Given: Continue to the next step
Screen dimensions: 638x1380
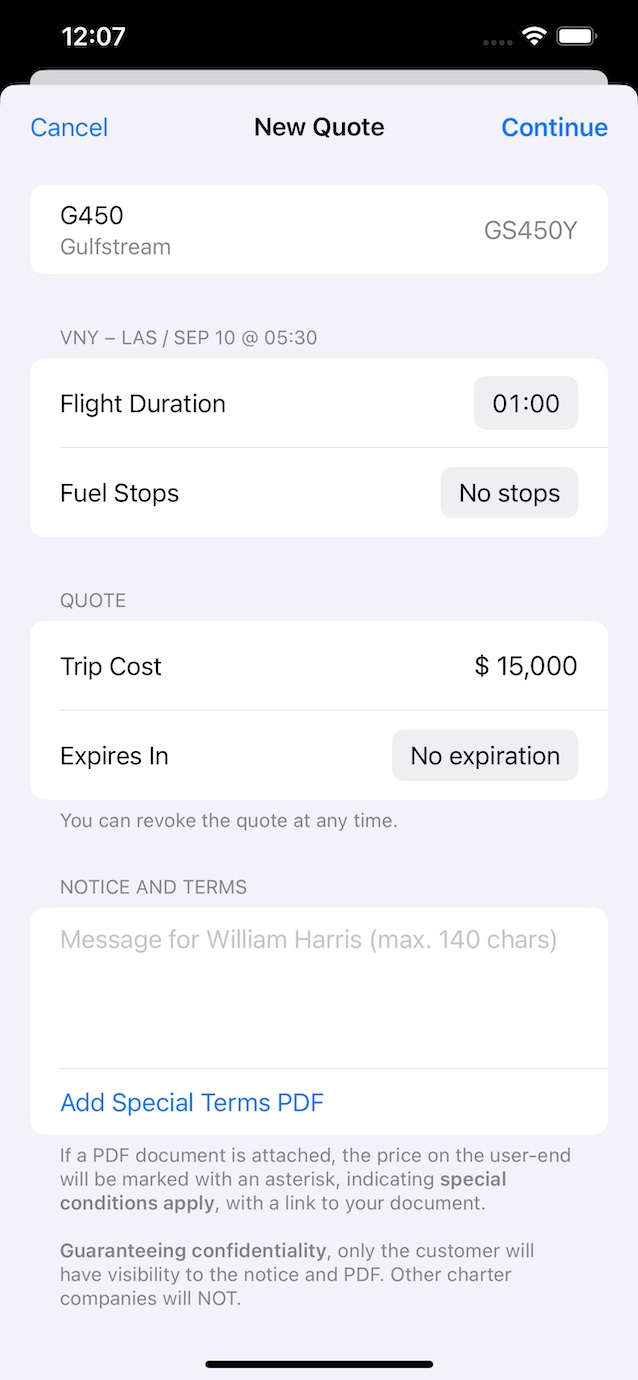Looking at the screenshot, I should [554, 127].
